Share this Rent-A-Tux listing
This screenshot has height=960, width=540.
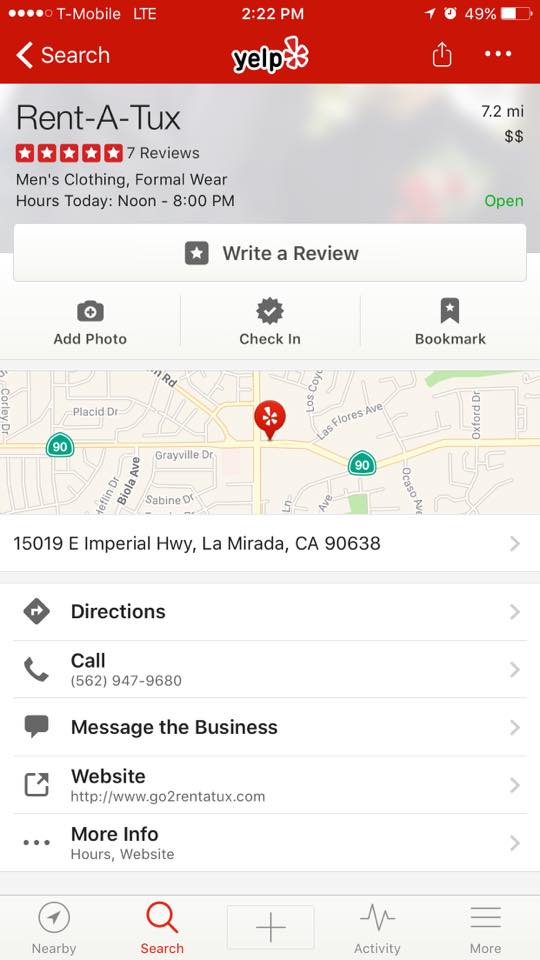[441, 55]
